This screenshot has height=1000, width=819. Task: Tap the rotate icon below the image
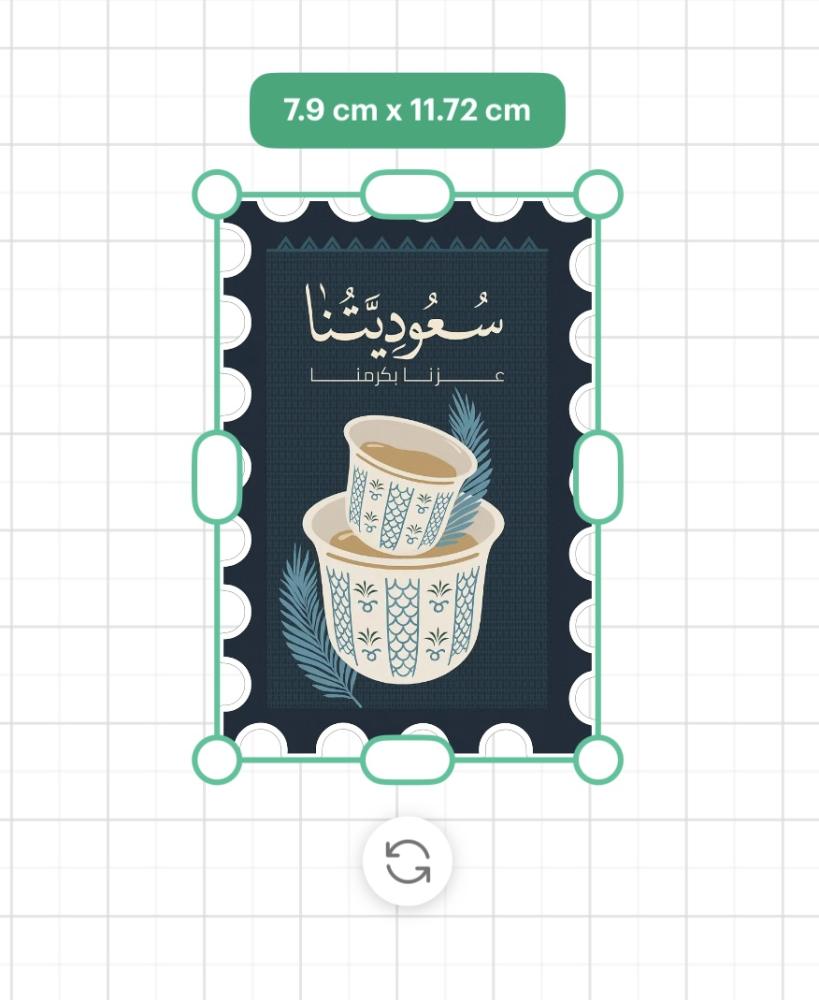[407, 861]
